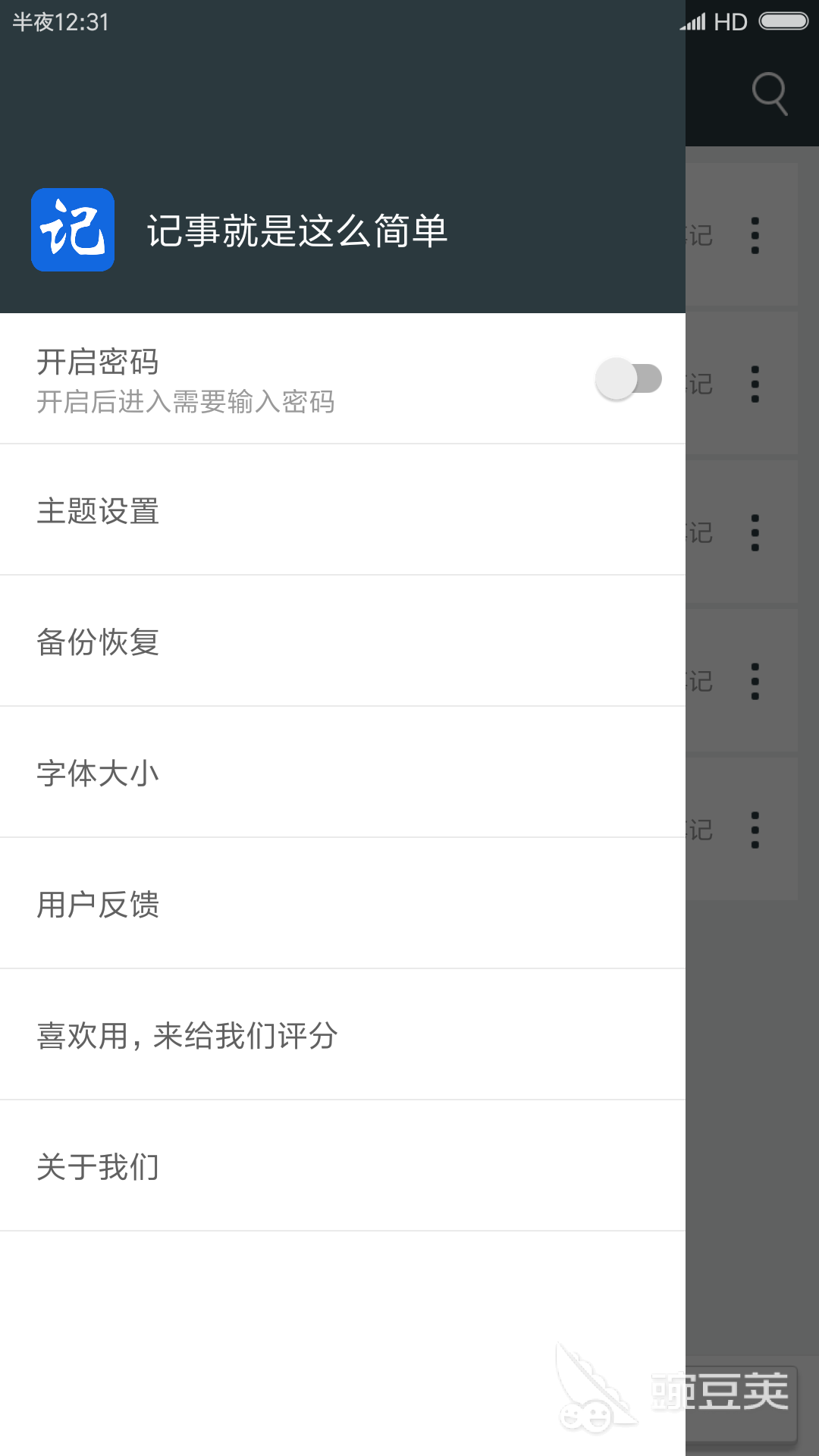Tap the search magnifier icon
This screenshot has height=1456, width=819.
click(x=769, y=93)
